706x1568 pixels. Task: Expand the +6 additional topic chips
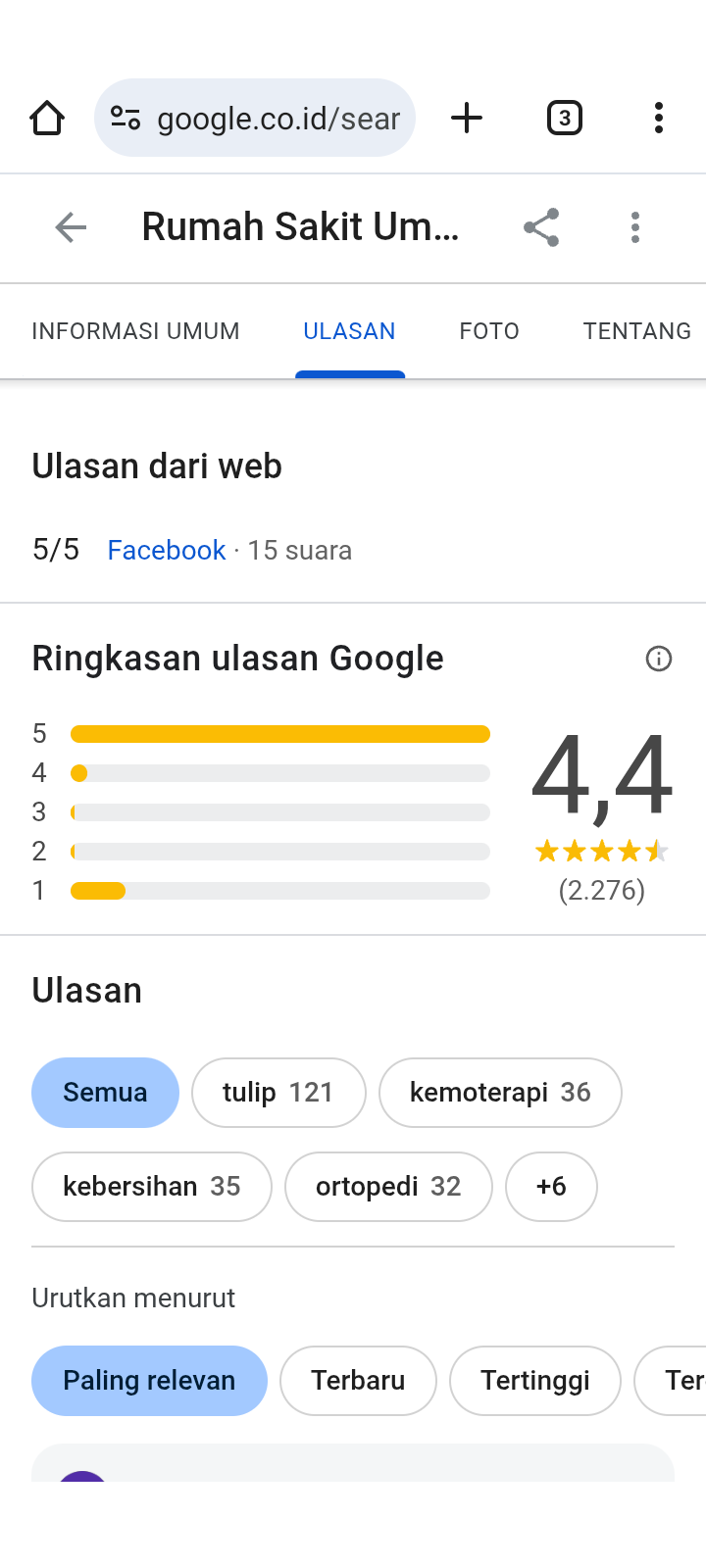pyautogui.click(x=551, y=1187)
